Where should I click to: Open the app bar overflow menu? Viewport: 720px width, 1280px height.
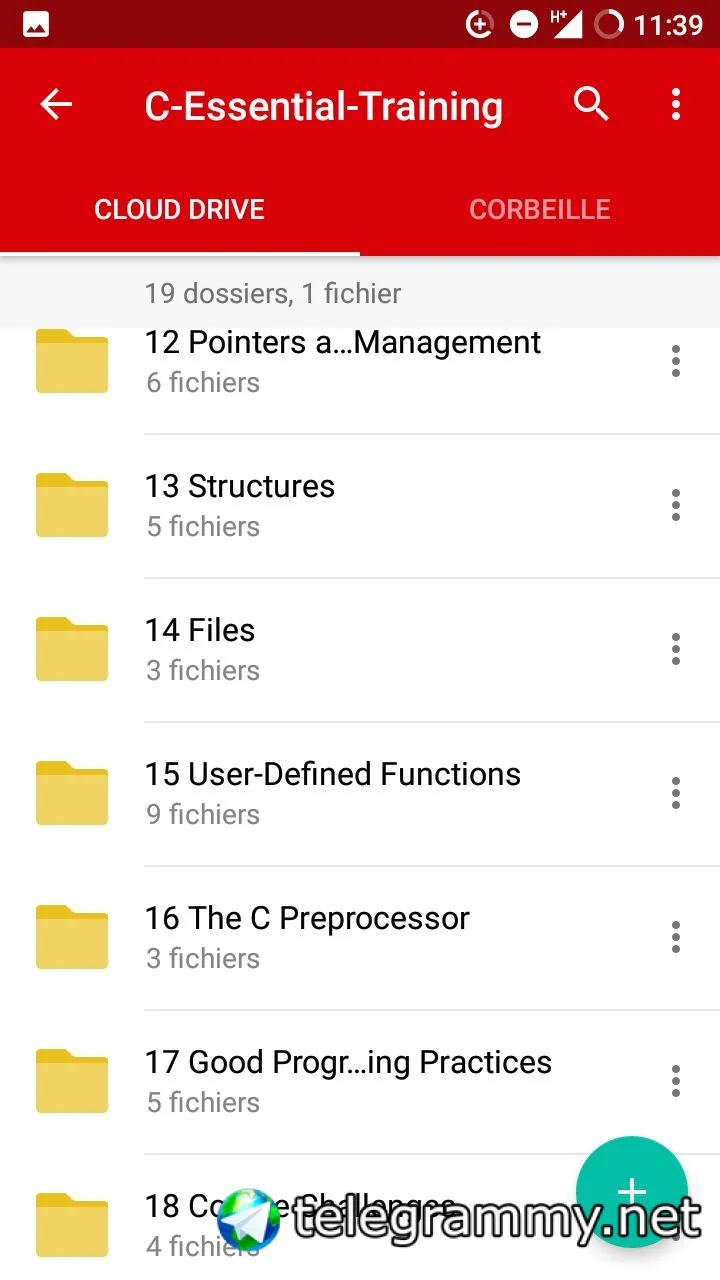coord(676,104)
